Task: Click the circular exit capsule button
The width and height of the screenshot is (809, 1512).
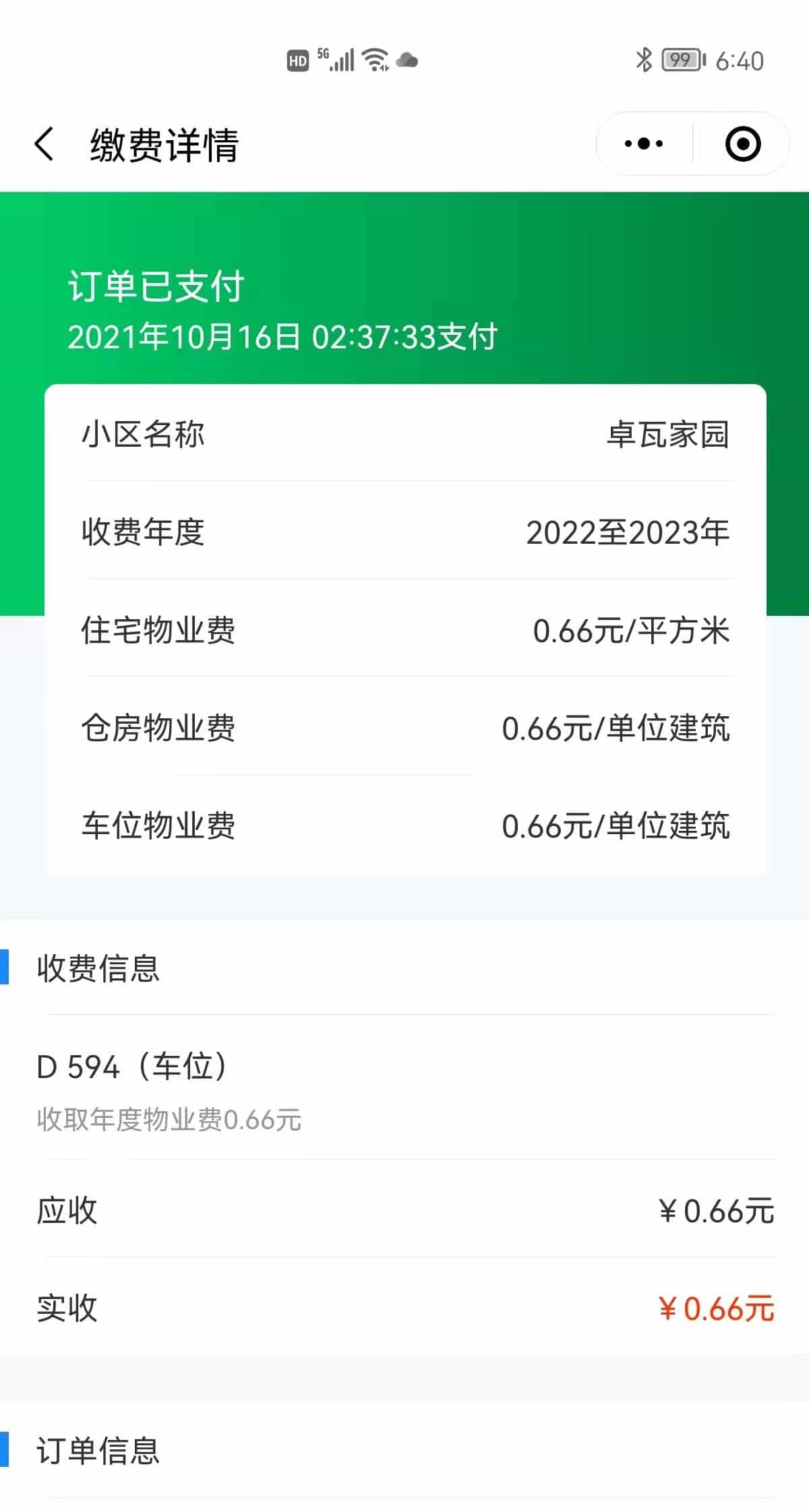Action: click(x=742, y=144)
